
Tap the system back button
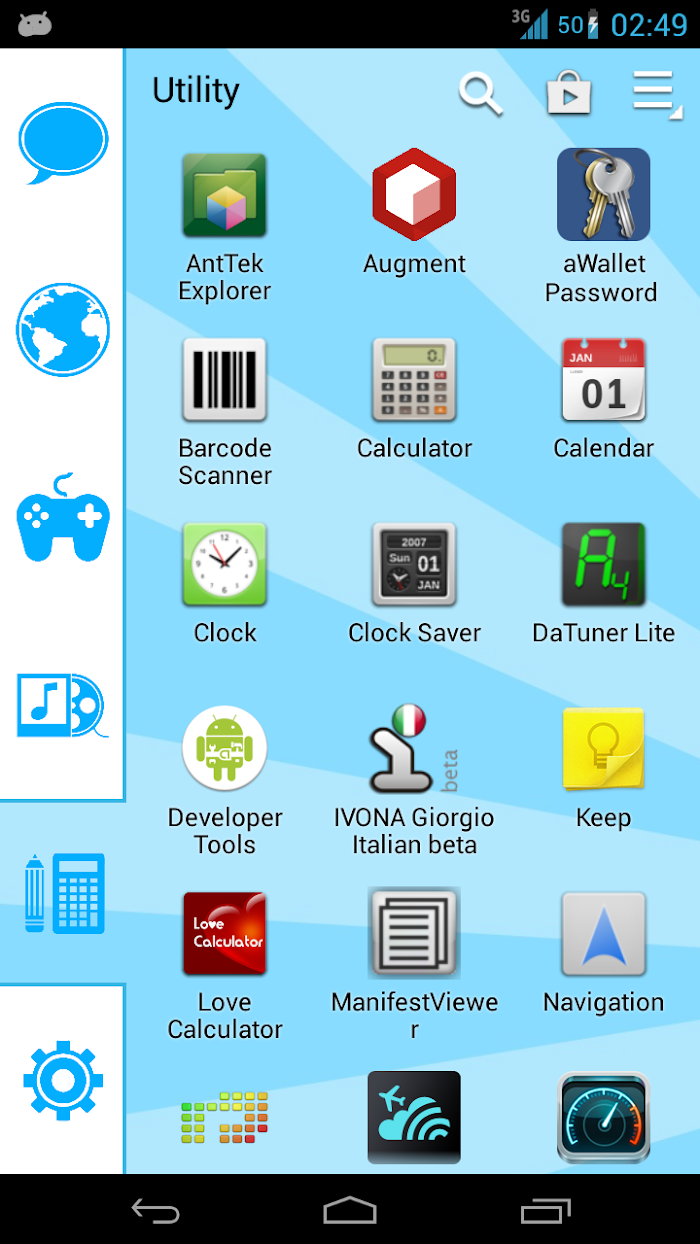point(156,1211)
